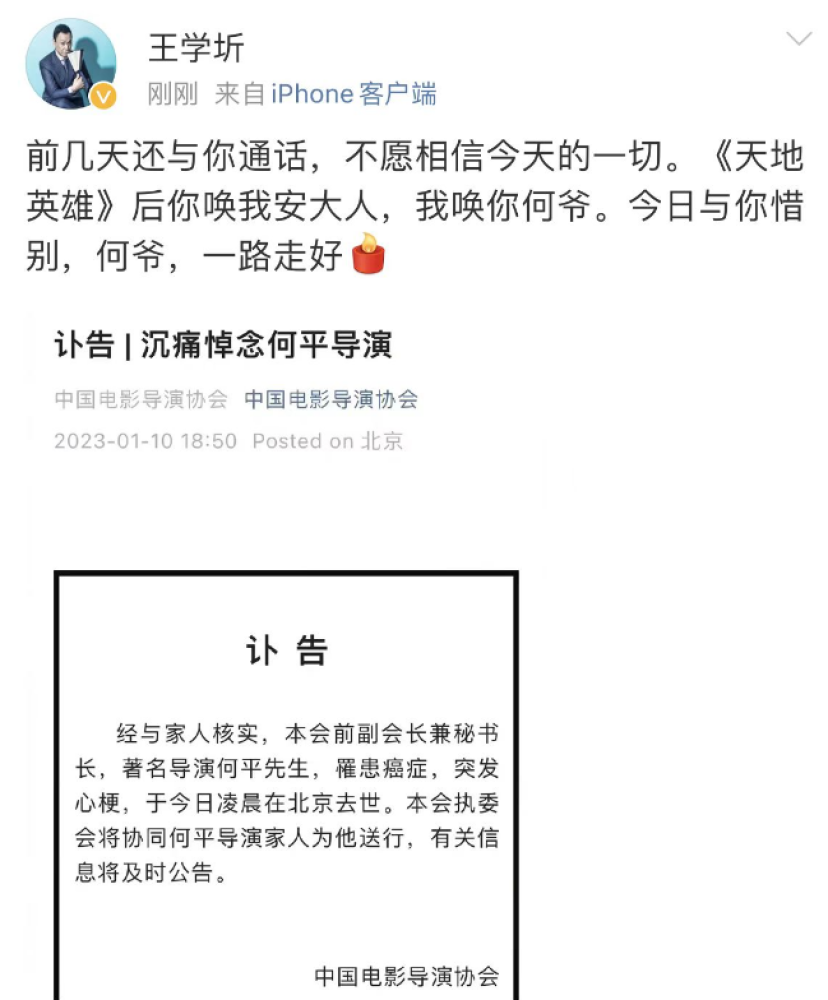Expand the post options chevron
Image resolution: width=828 pixels, height=1000 pixels.
pos(798,40)
